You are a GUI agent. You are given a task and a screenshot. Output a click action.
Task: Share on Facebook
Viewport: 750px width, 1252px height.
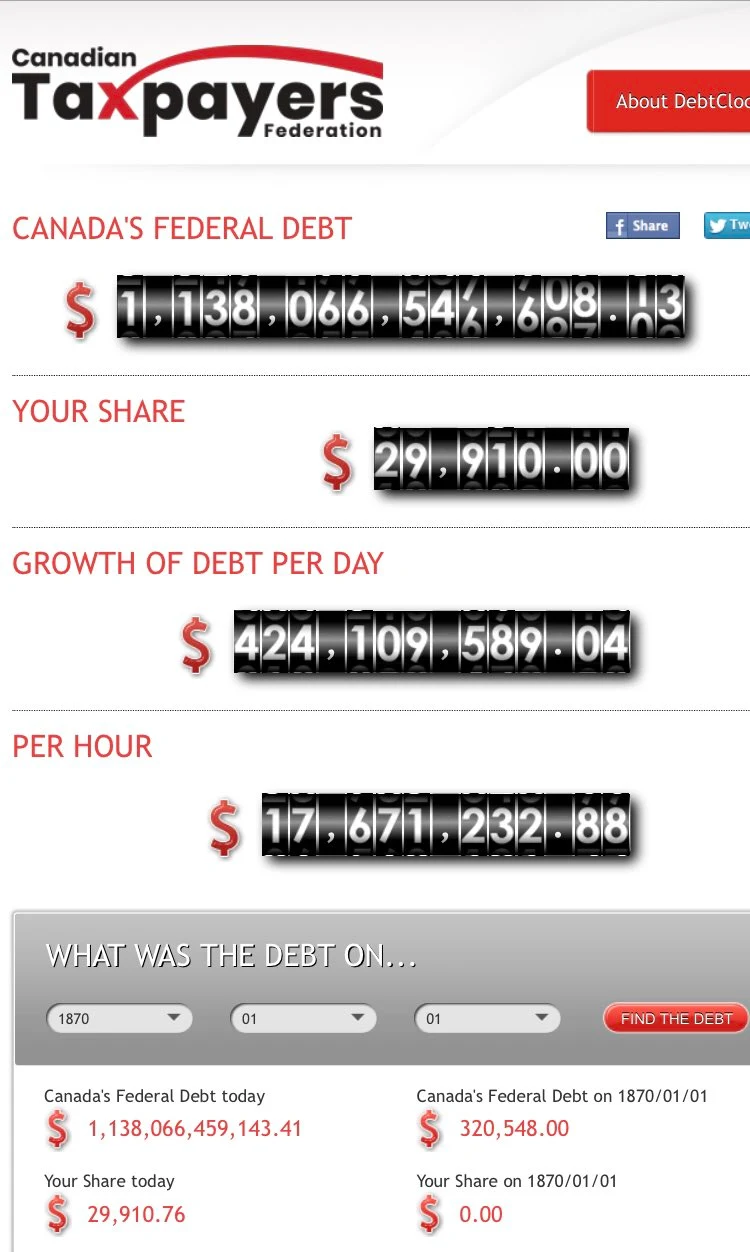642,226
